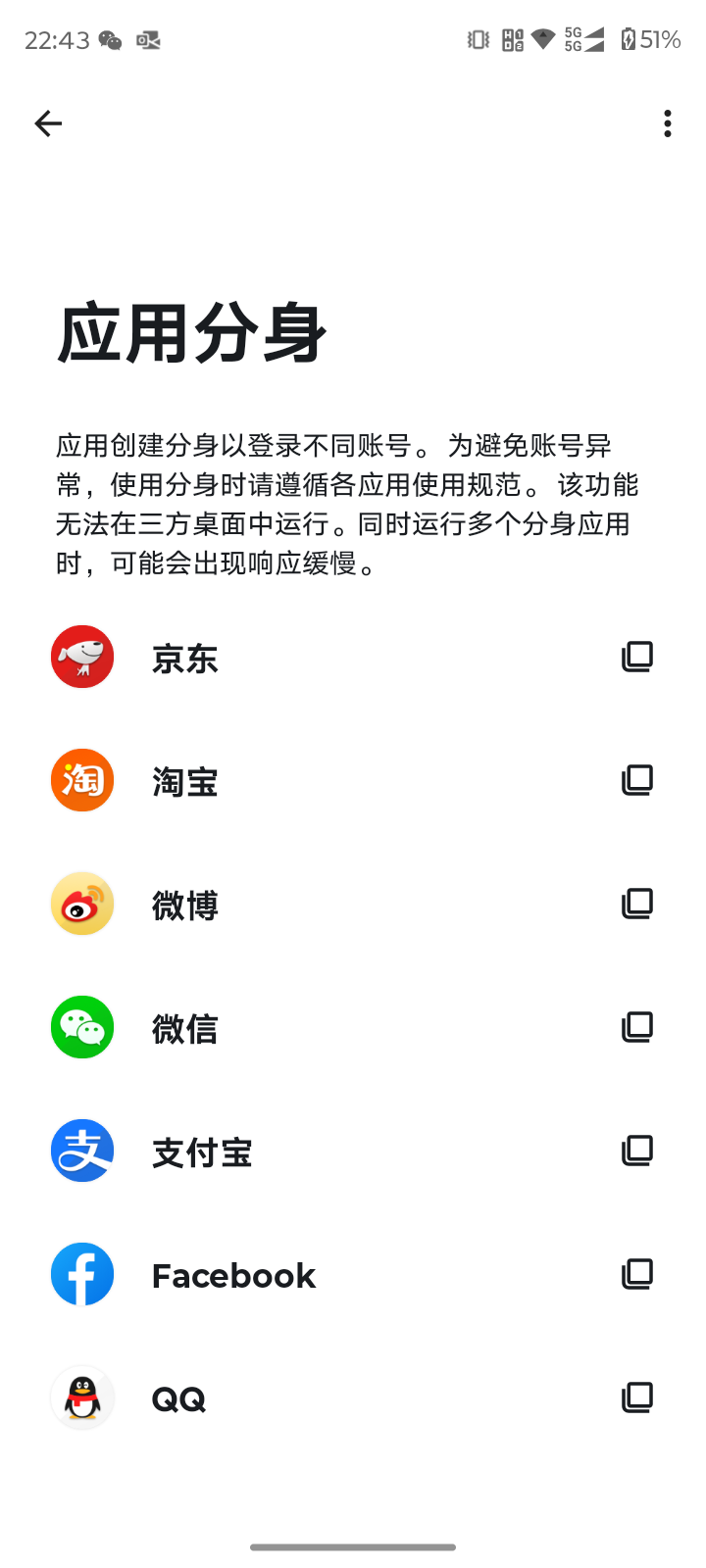The width and height of the screenshot is (706, 1568).
Task: Go back from the 应用分身 page
Action: [48, 123]
